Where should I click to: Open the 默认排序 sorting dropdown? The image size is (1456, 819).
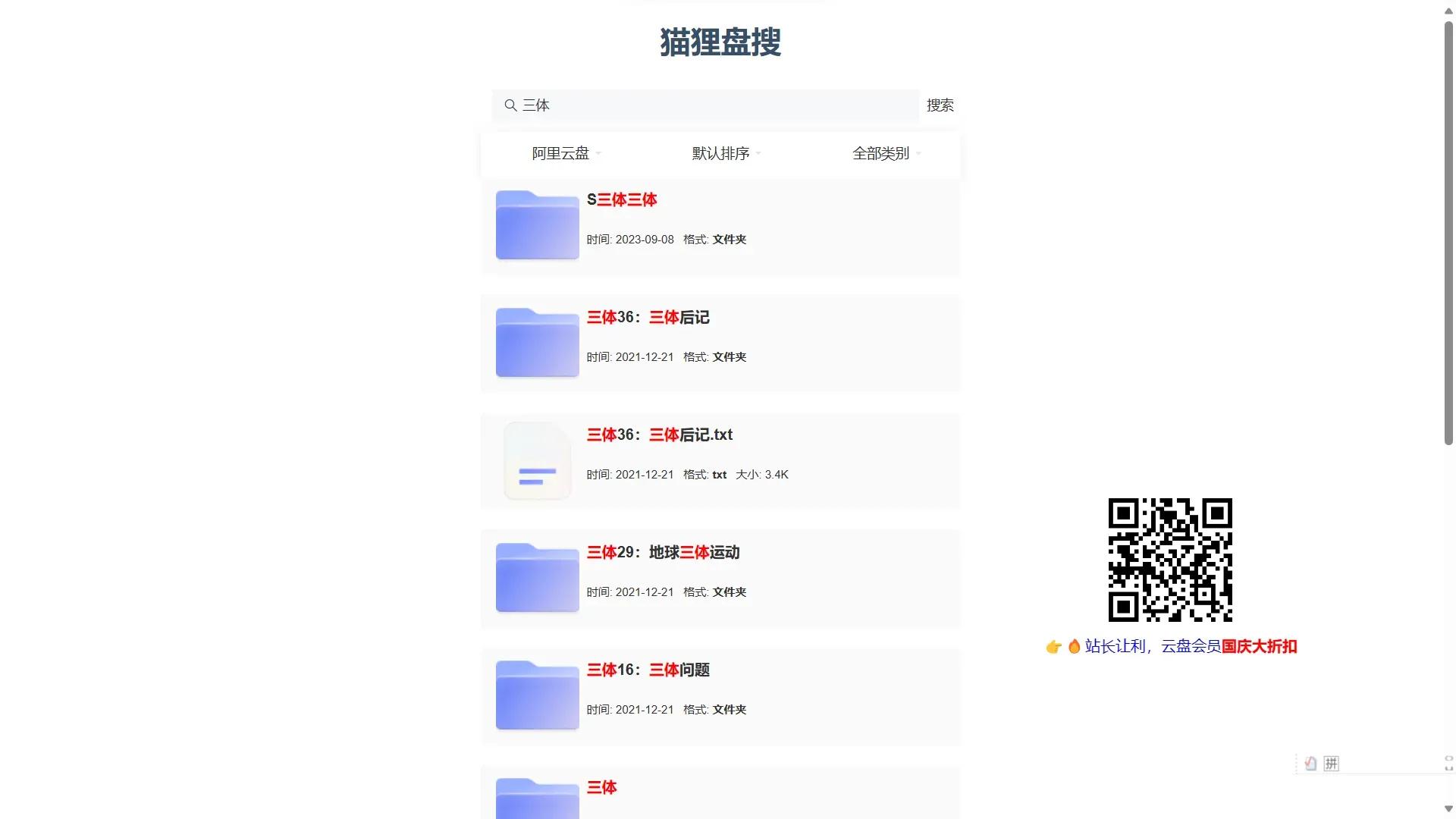725,153
